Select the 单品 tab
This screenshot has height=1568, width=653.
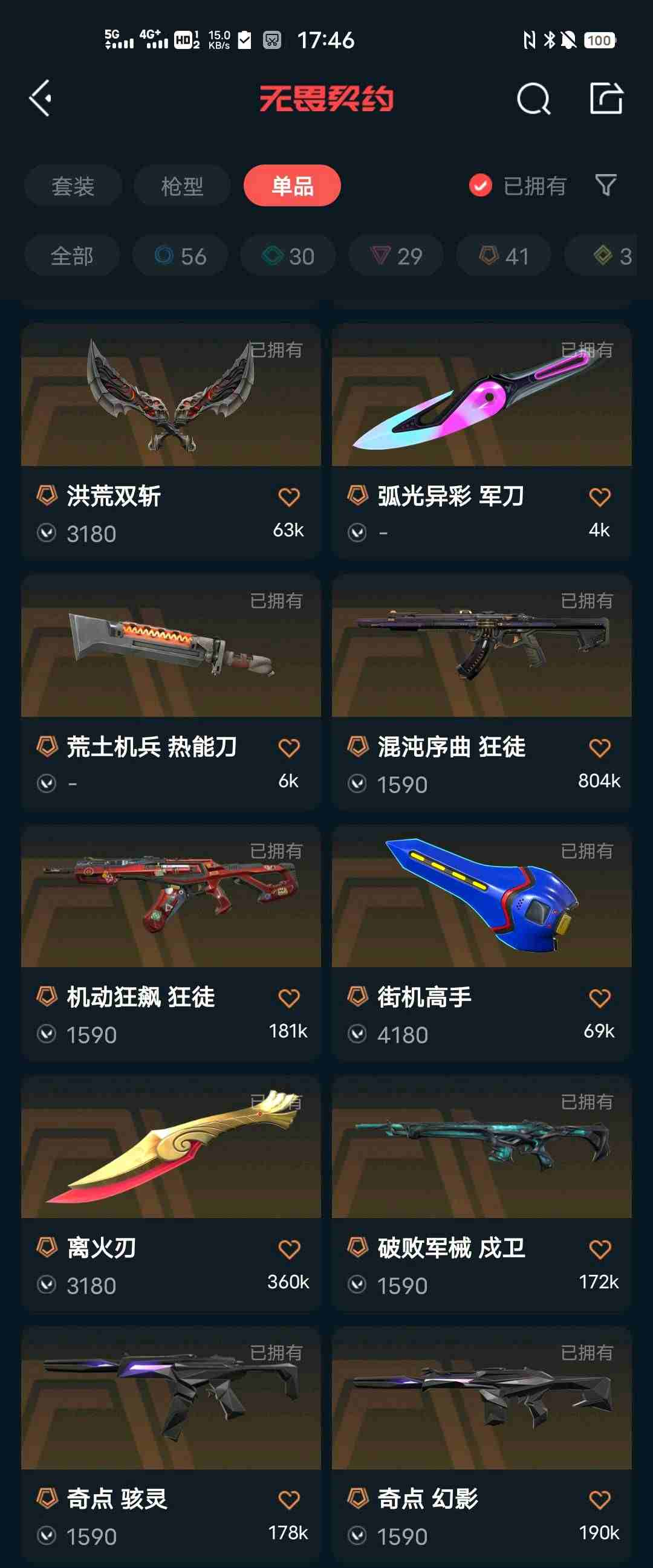pyautogui.click(x=292, y=186)
